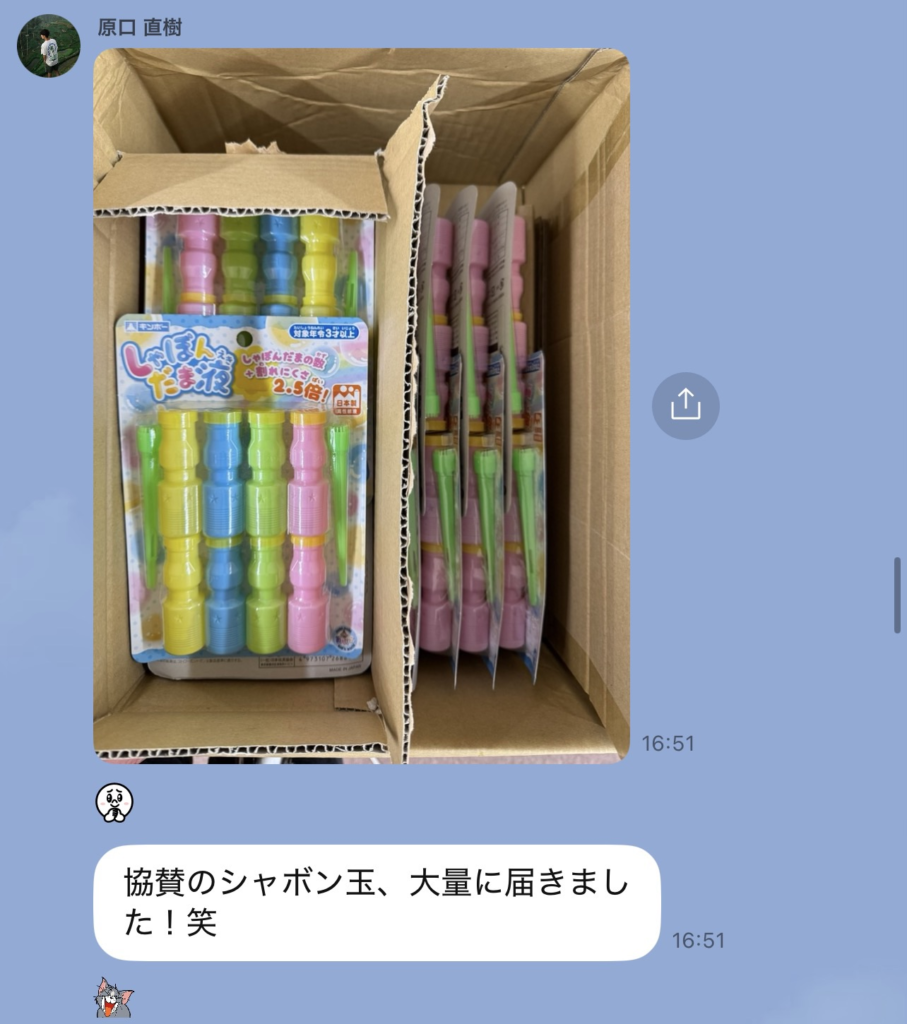Open the bubble-wand box photo full screen
Screen dimensions: 907x1024
coord(361,405)
